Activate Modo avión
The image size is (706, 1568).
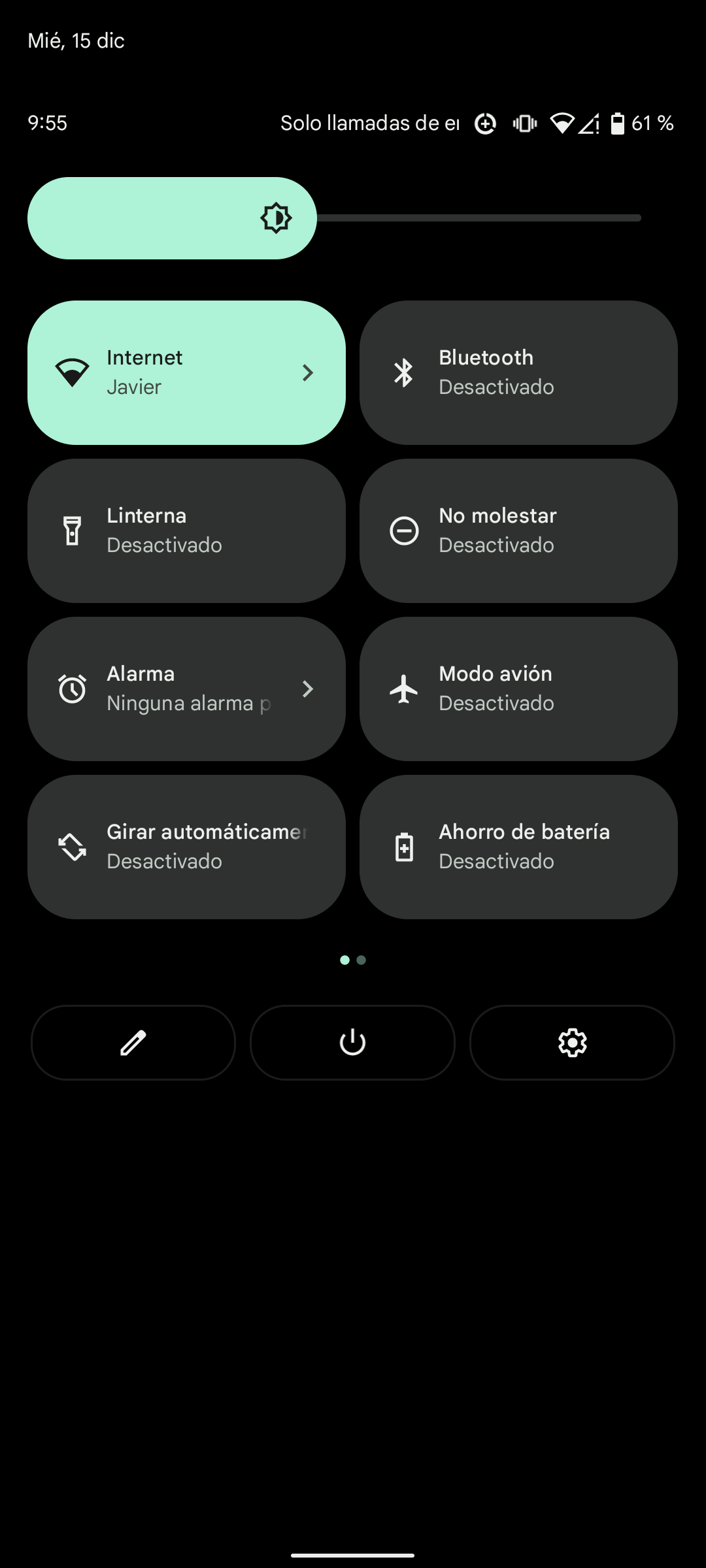(518, 689)
